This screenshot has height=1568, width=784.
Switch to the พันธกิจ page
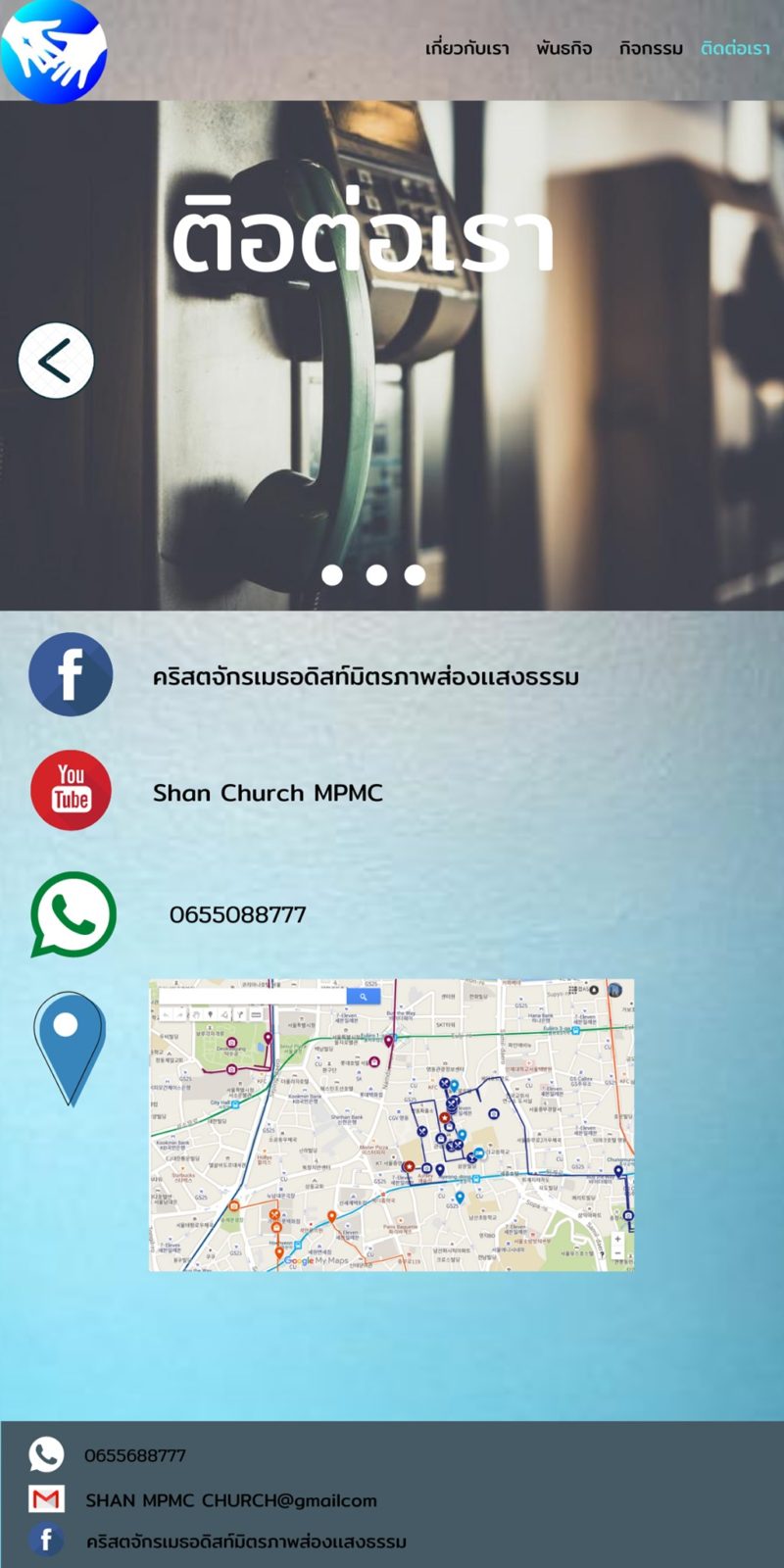click(x=563, y=48)
